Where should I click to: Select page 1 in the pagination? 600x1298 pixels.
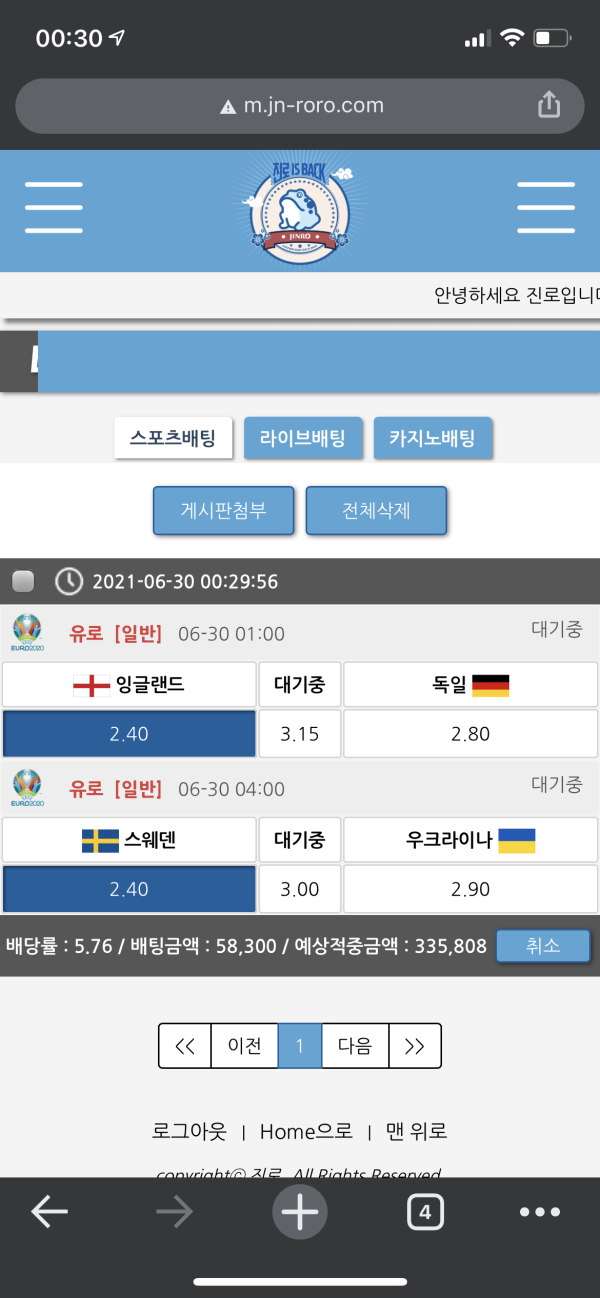299,1046
